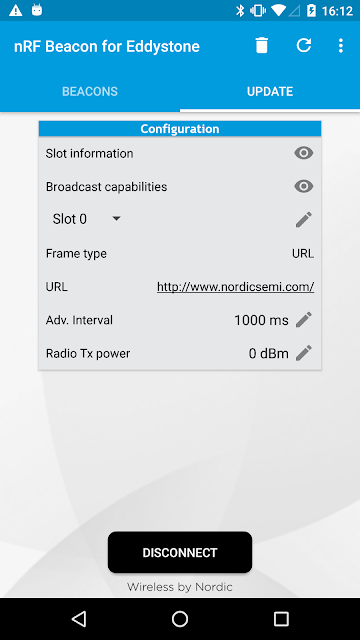Image resolution: width=360 pixels, height=640 pixels.
Task: Open recent apps from navigation bar
Action: click(x=281, y=619)
